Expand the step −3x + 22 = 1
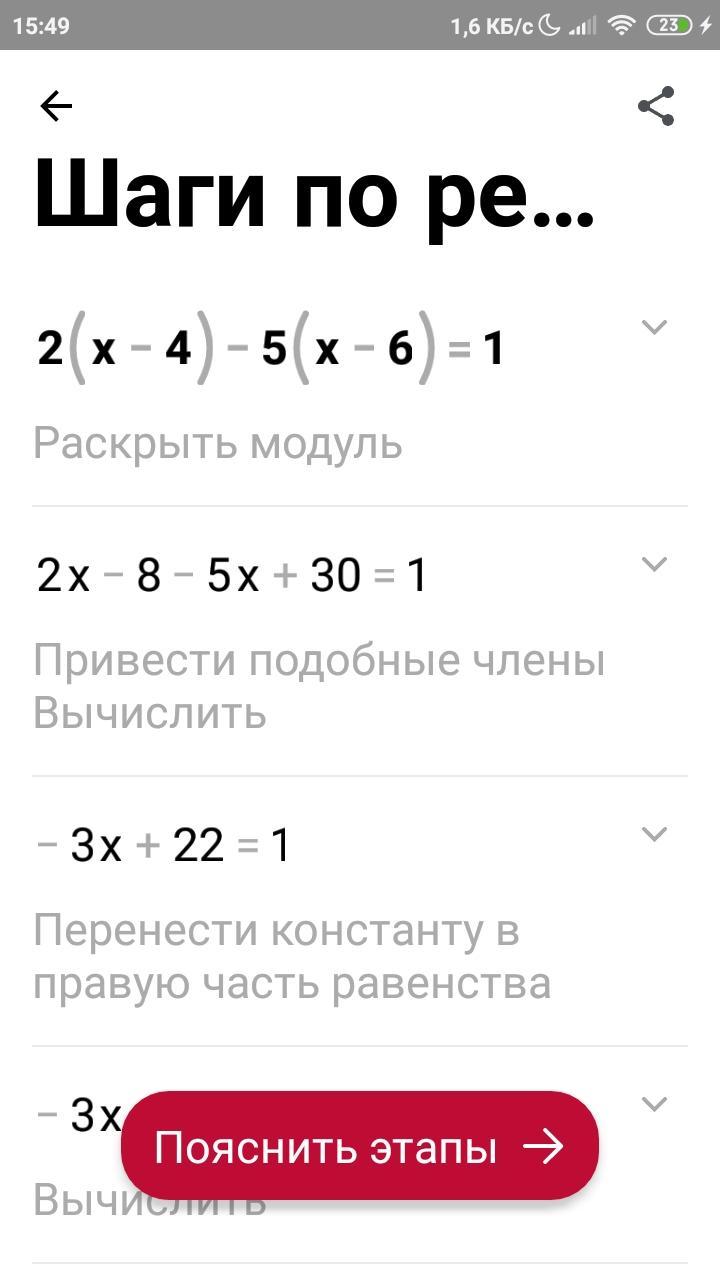This screenshot has width=720, height=1280. click(654, 834)
